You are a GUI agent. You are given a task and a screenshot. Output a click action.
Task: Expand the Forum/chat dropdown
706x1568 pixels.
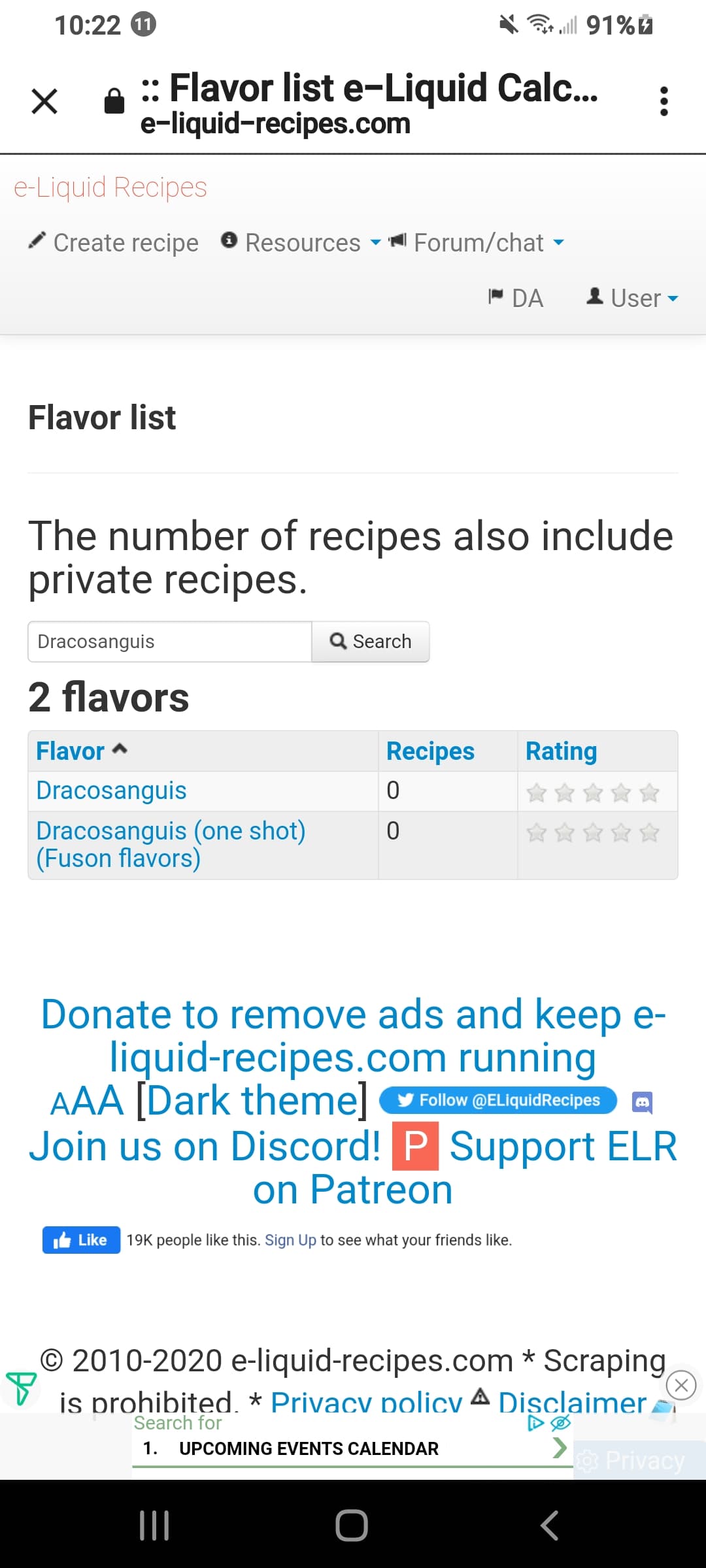click(x=476, y=242)
